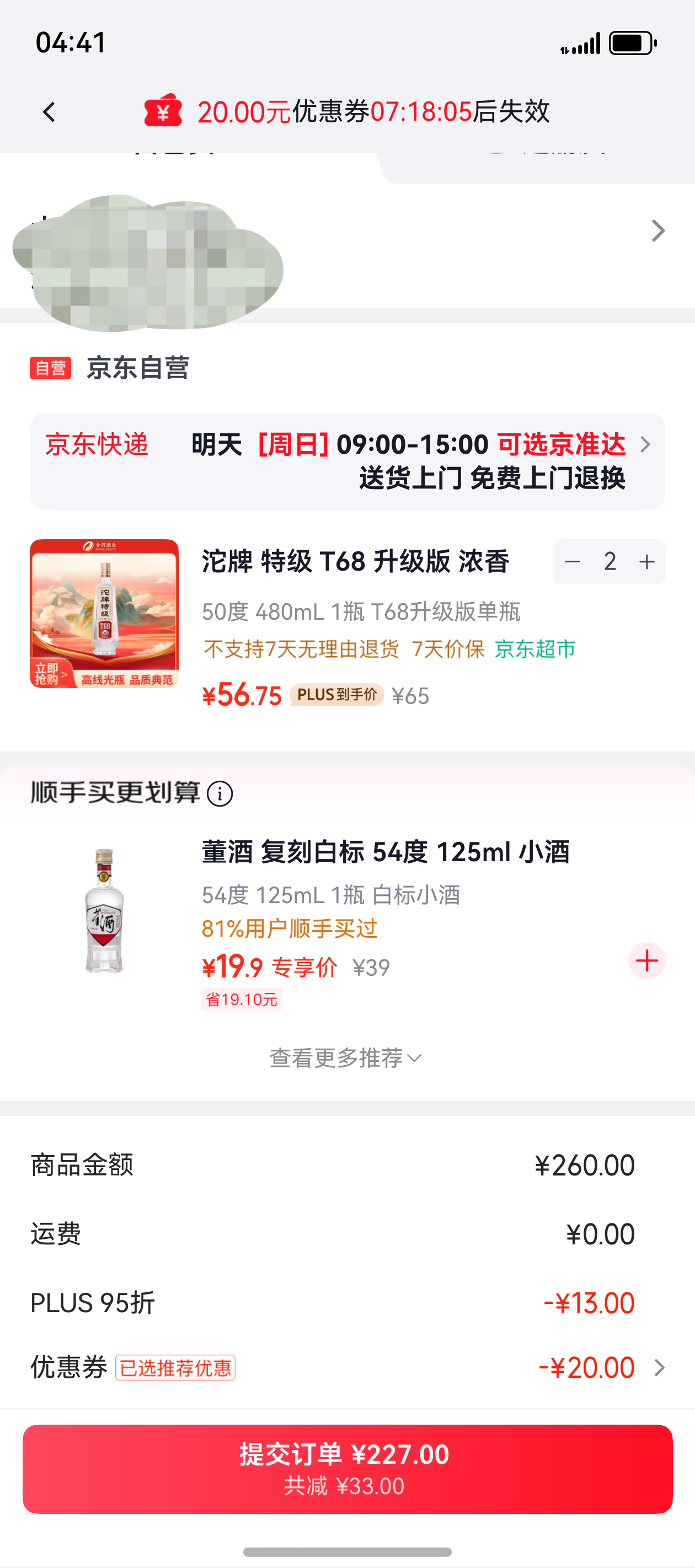Tap the back arrow to leave checkout

49,111
